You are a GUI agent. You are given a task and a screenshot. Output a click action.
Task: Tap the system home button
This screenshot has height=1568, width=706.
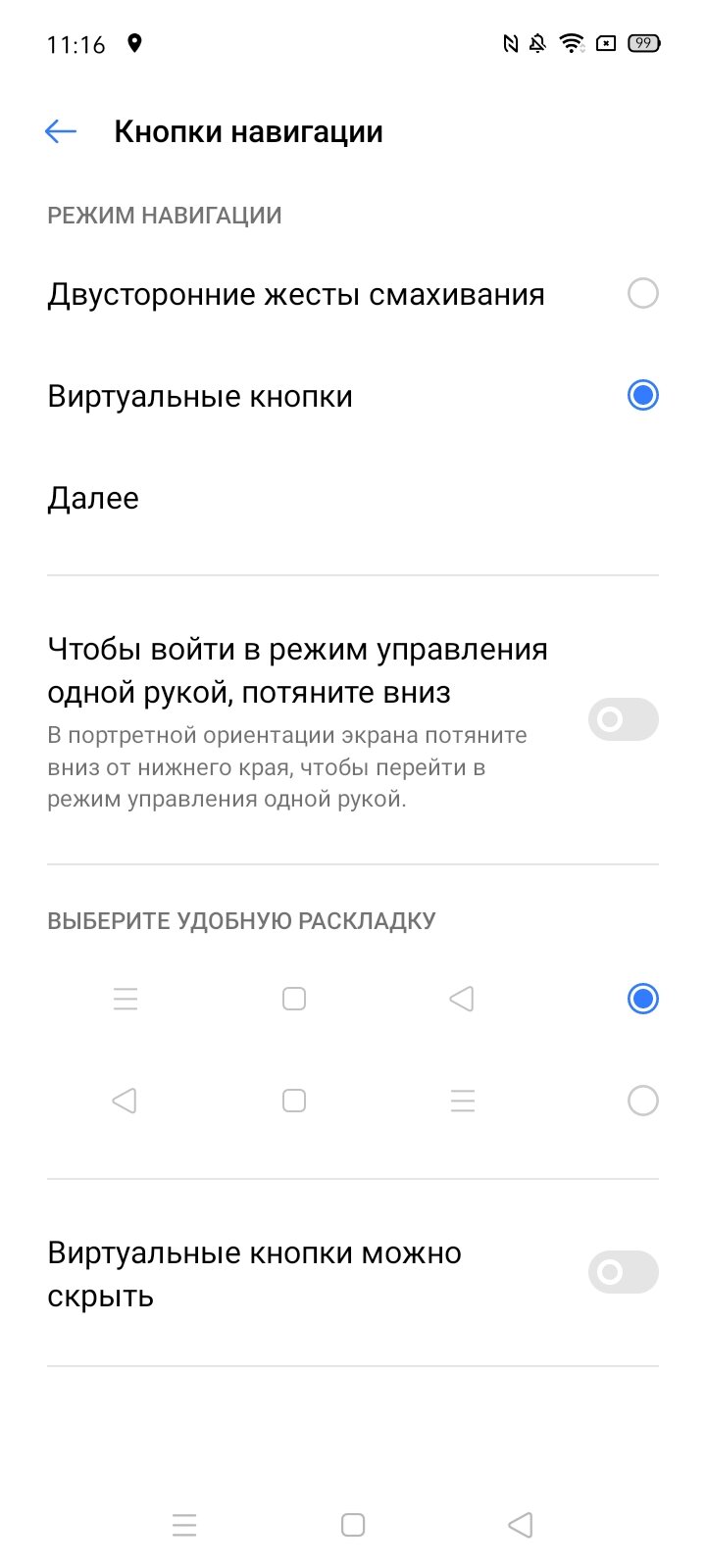click(x=353, y=1525)
